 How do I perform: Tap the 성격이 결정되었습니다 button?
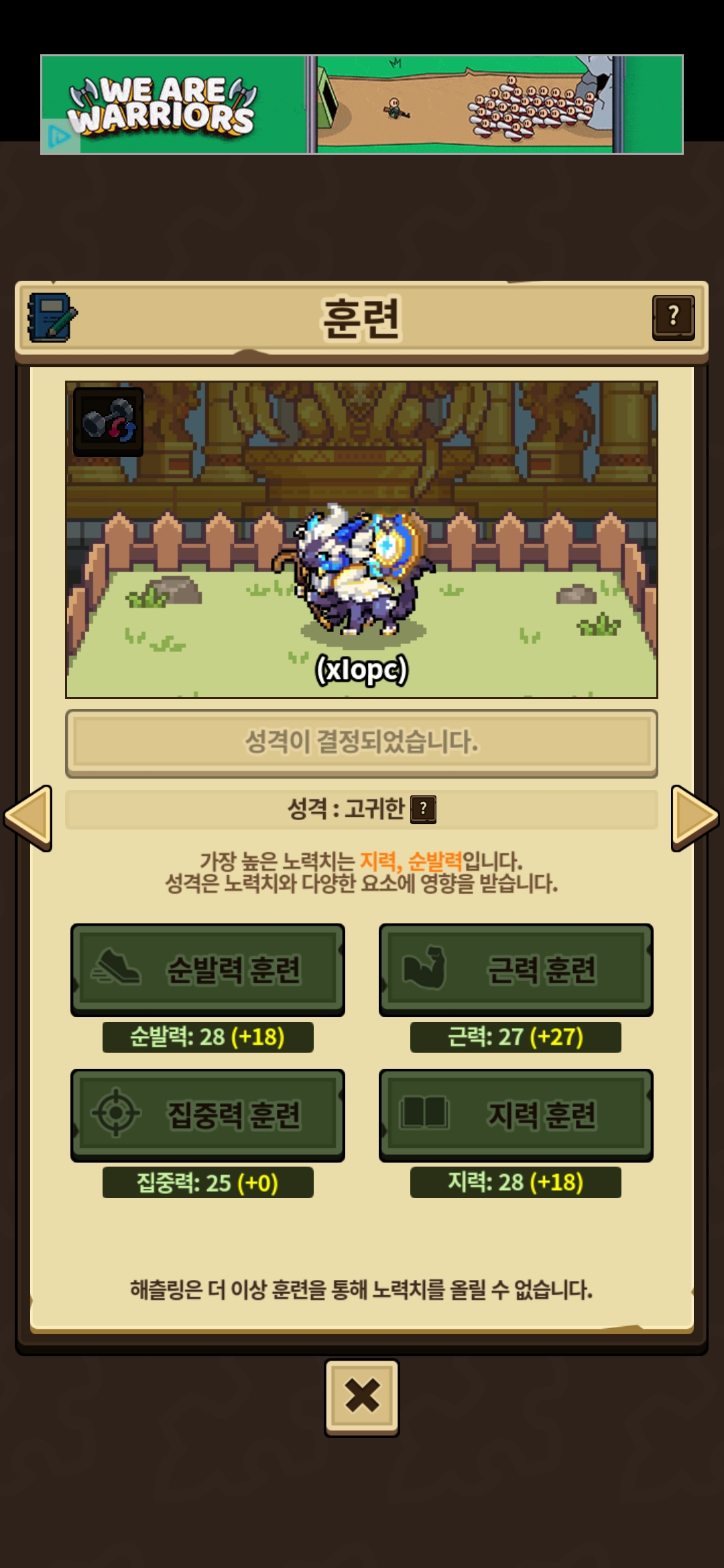pos(361,742)
